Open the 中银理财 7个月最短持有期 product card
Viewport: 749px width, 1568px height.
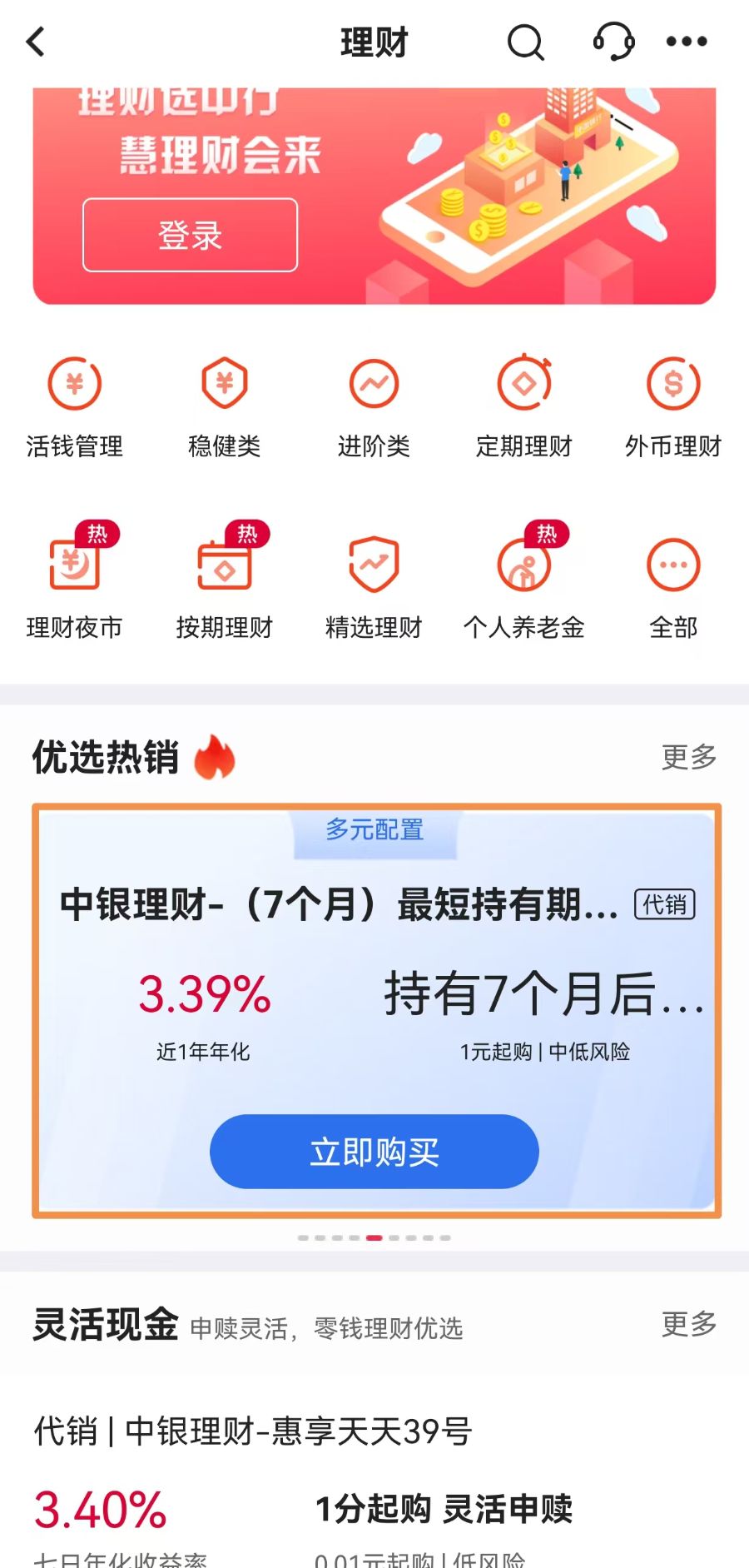(339, 905)
